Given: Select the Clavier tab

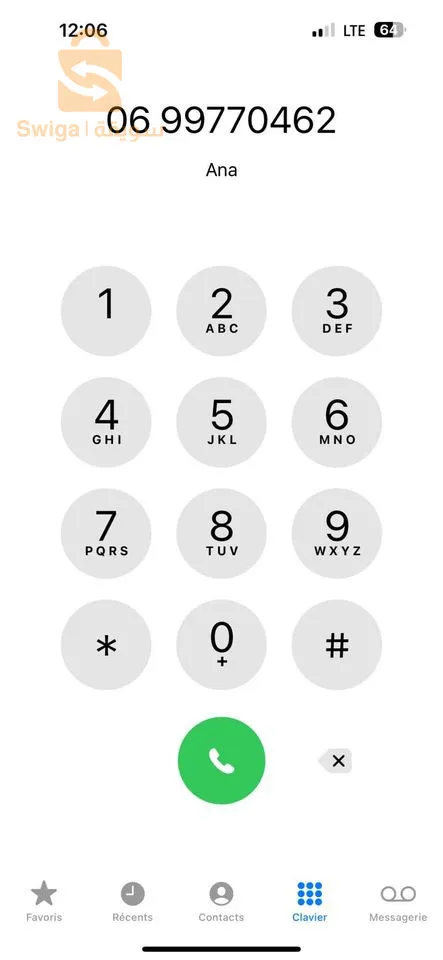Looking at the screenshot, I should coord(310,901).
